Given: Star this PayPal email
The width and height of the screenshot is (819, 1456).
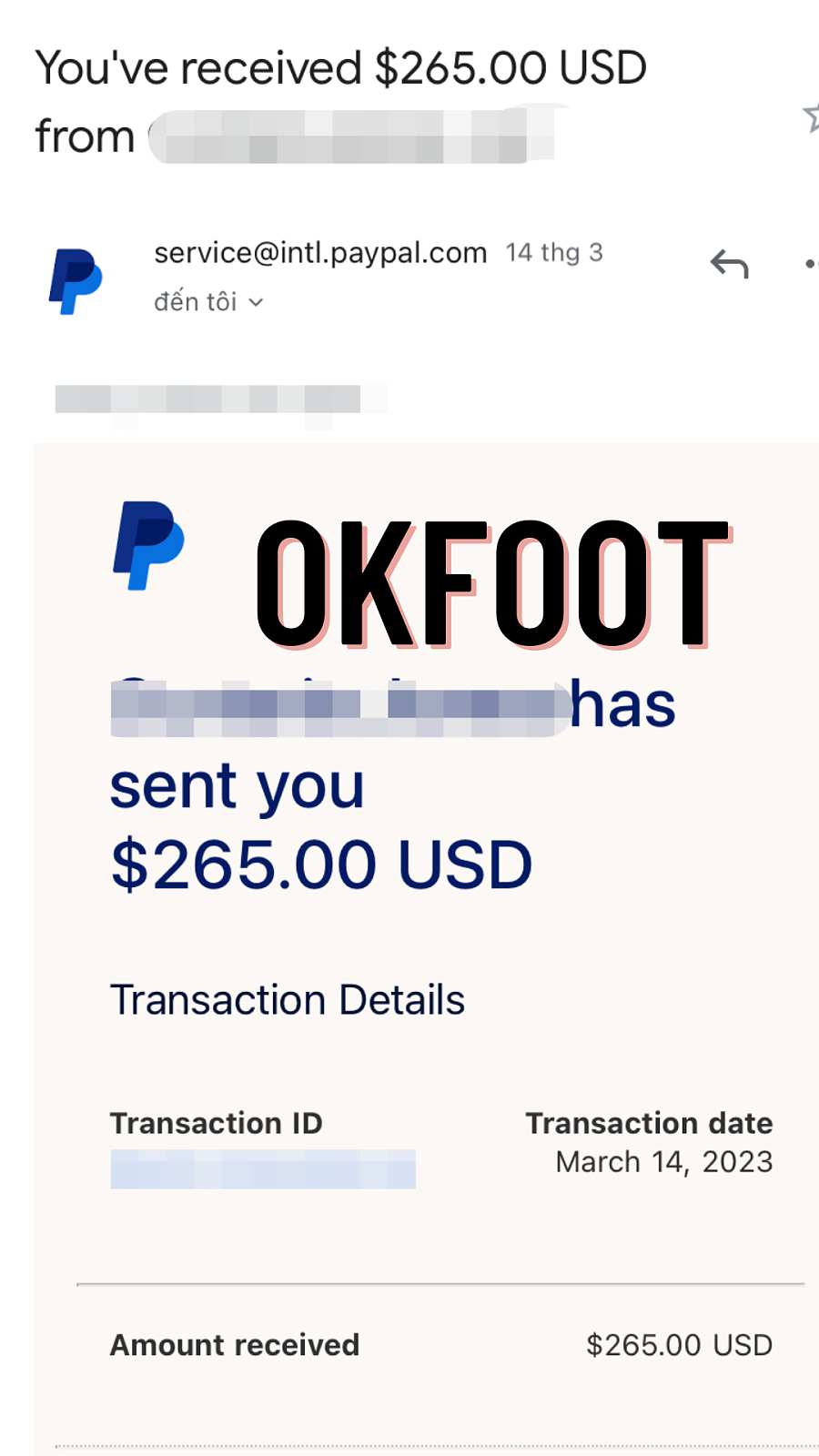Looking at the screenshot, I should (811, 118).
